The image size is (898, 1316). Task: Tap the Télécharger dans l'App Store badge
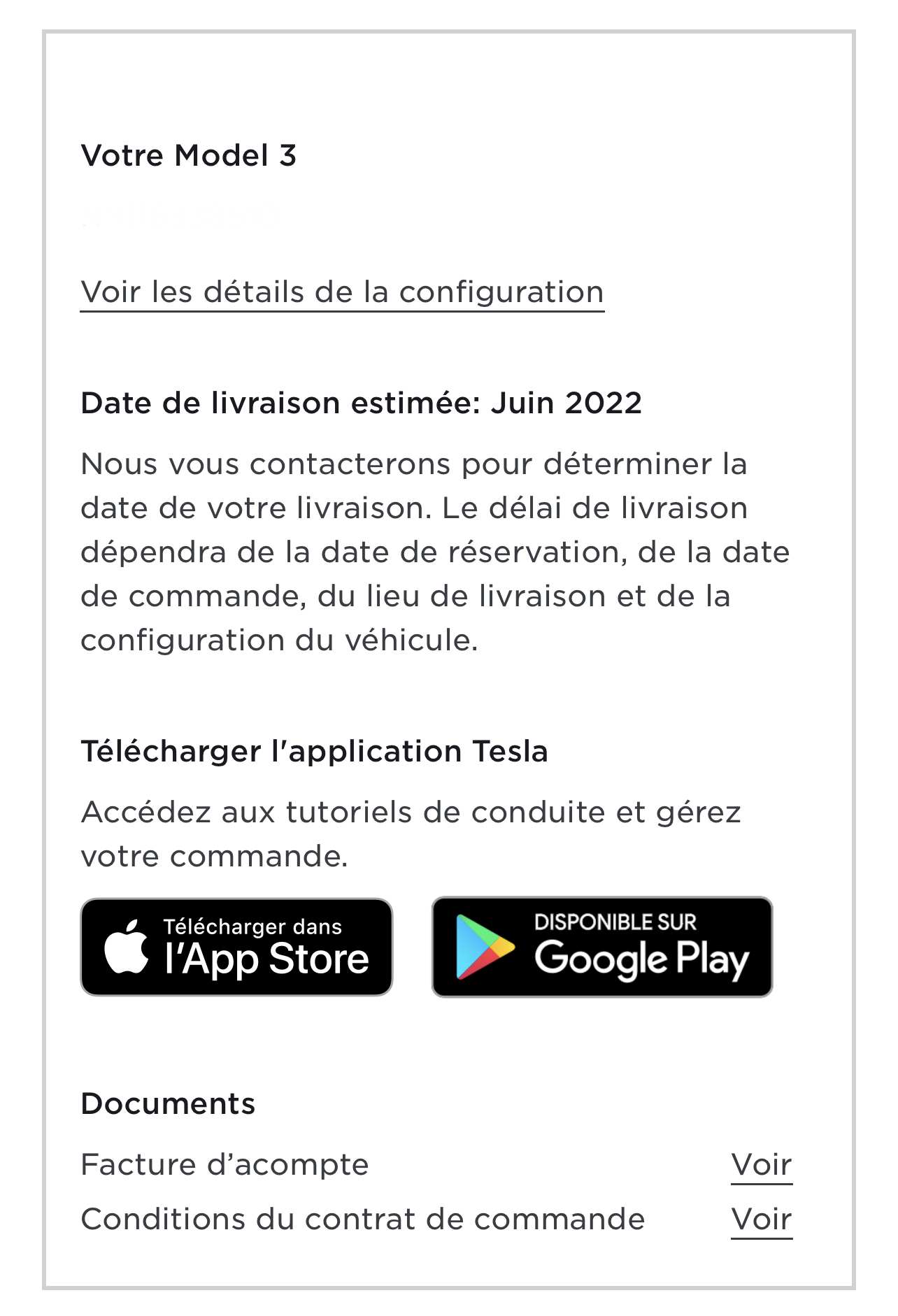236,947
